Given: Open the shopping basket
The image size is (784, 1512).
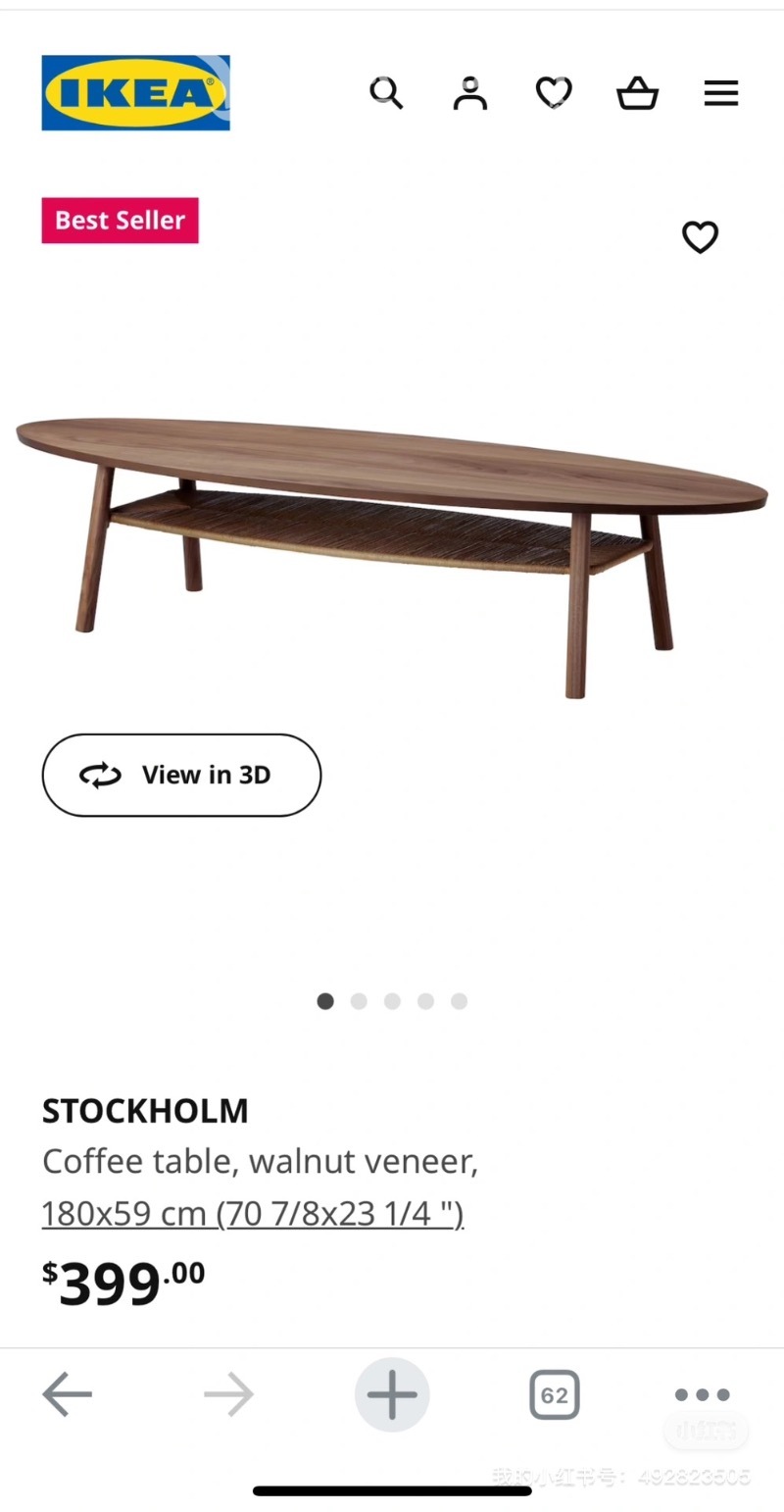Looking at the screenshot, I should [637, 94].
